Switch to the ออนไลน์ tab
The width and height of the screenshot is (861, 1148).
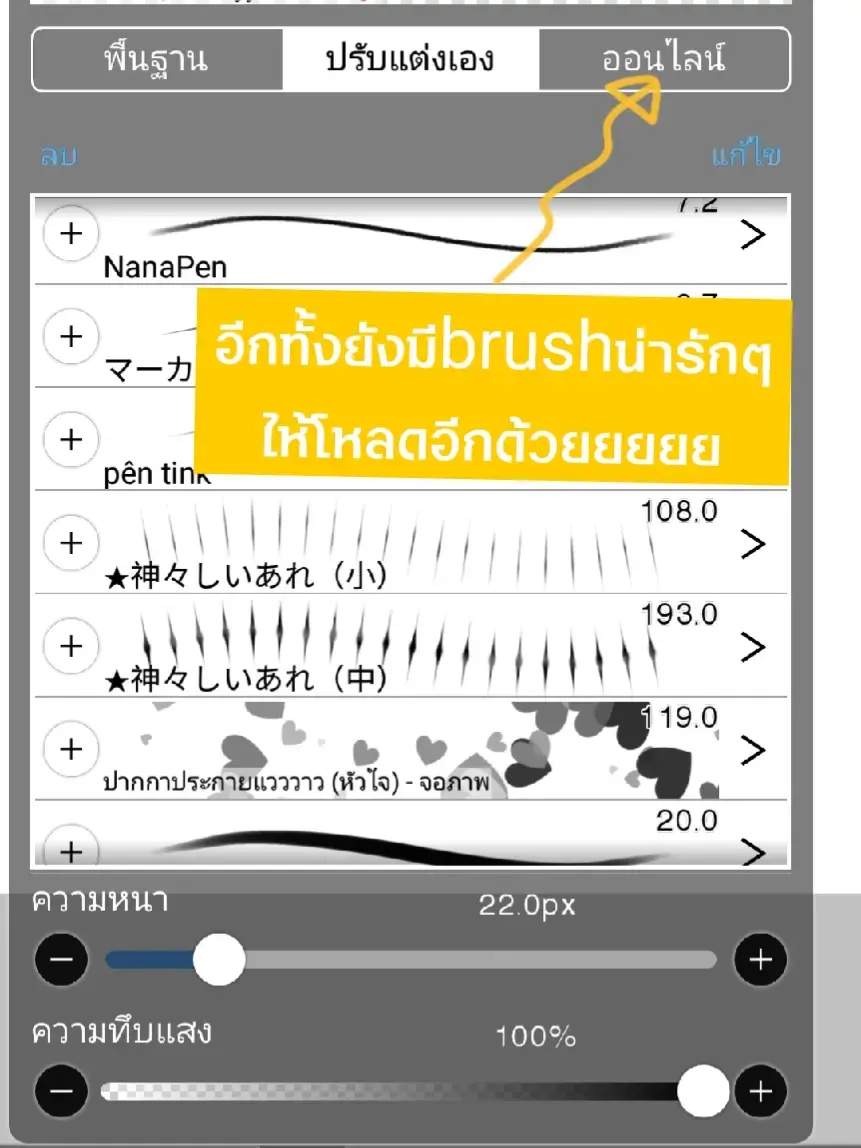pyautogui.click(x=666, y=59)
